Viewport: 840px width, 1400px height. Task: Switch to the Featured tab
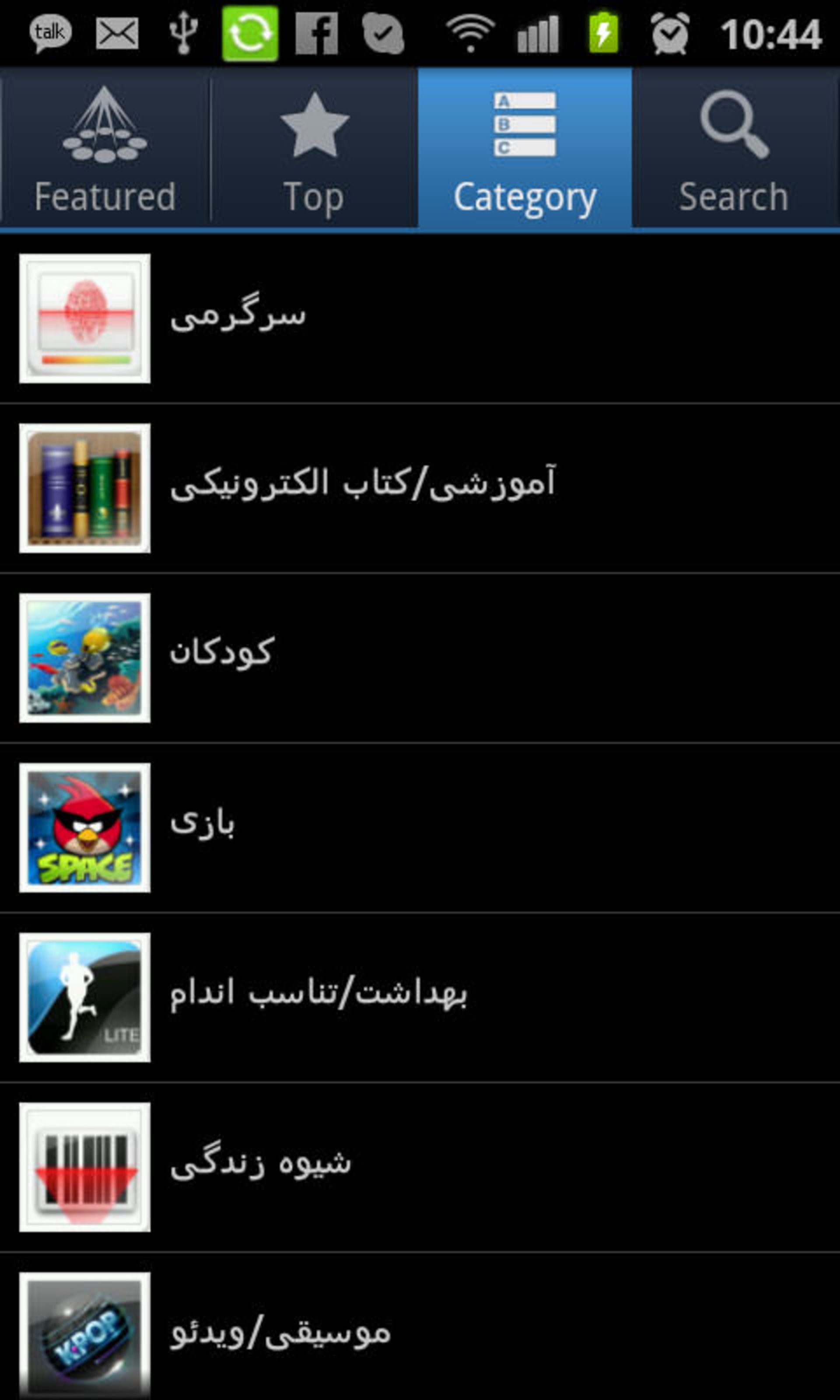tap(105, 148)
